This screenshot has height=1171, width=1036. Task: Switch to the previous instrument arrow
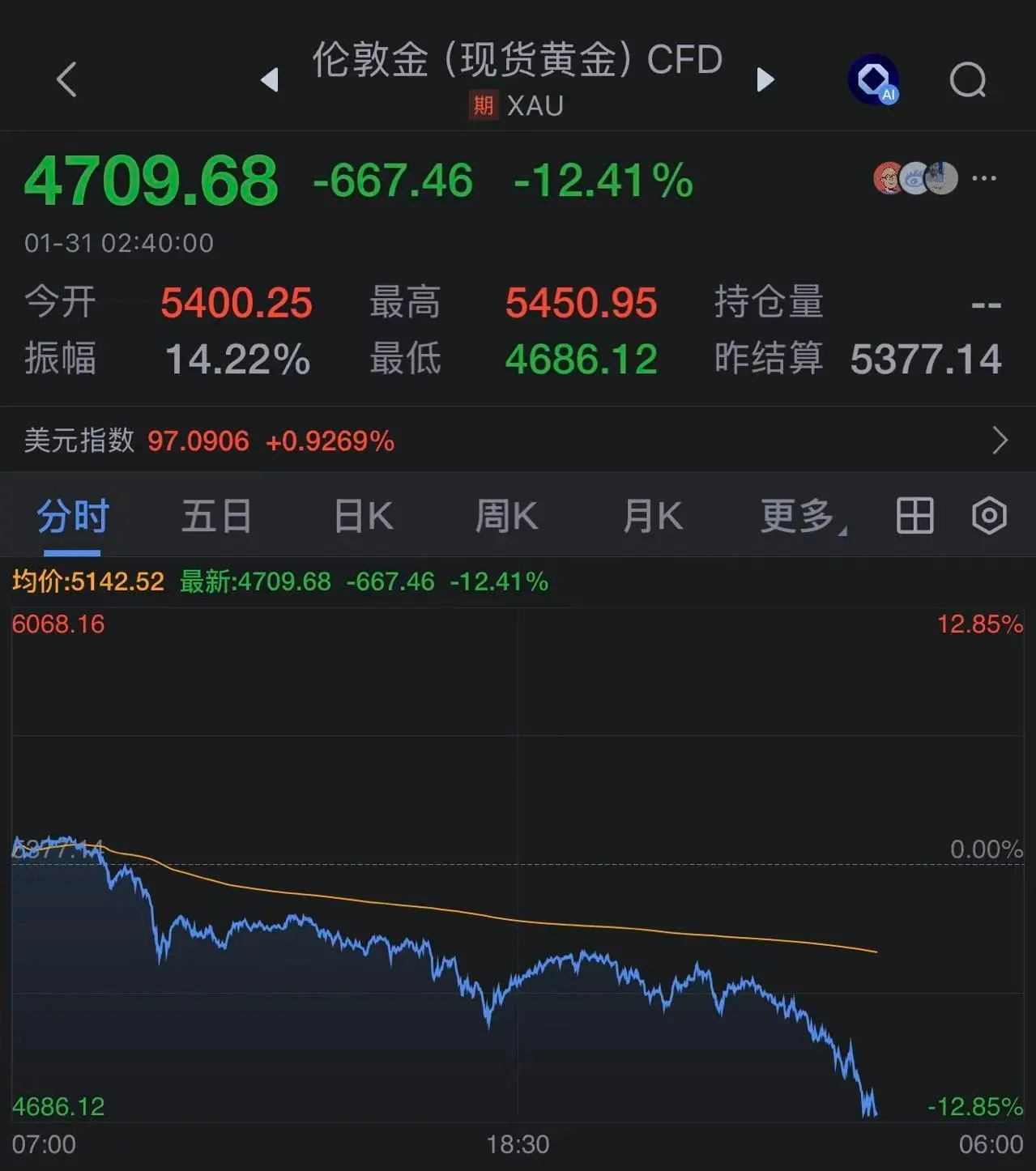[x=270, y=79]
